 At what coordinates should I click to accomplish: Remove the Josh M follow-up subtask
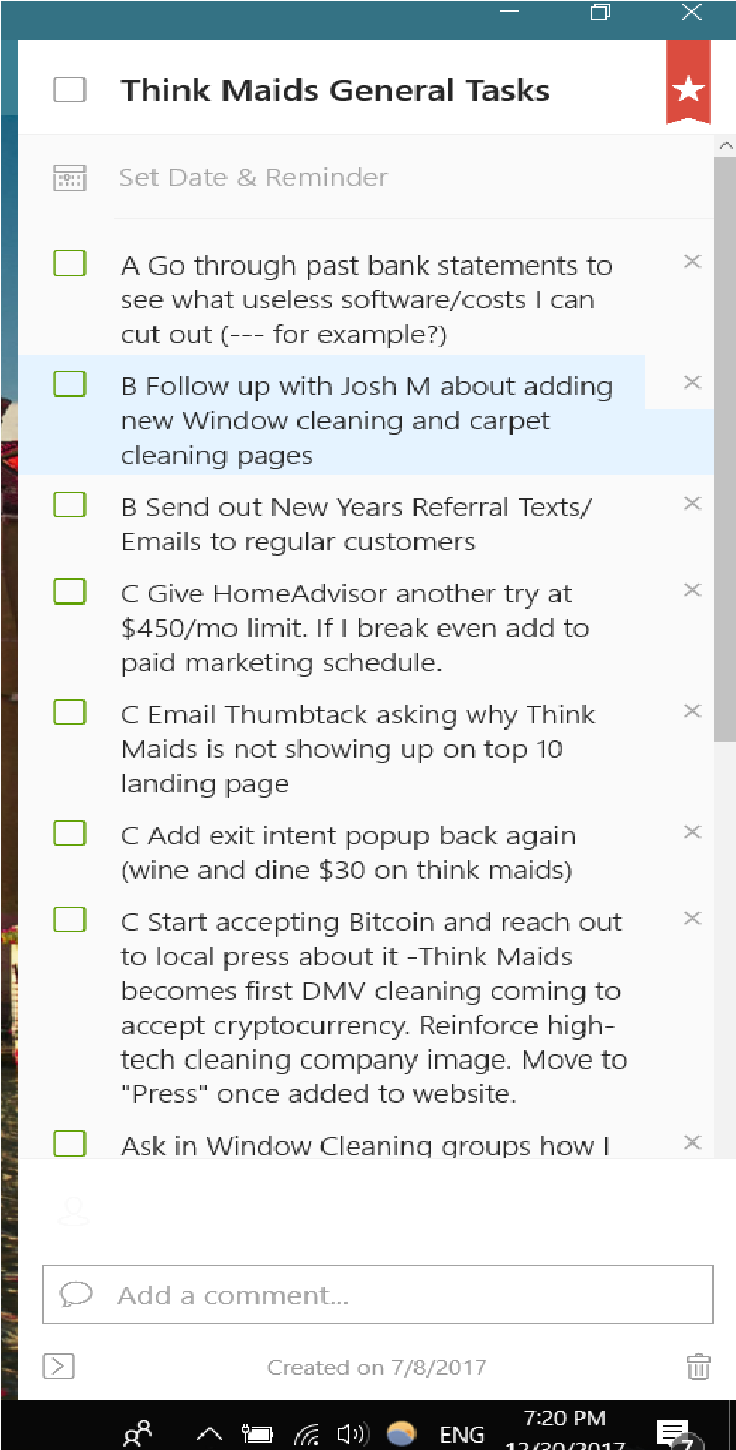tap(692, 382)
